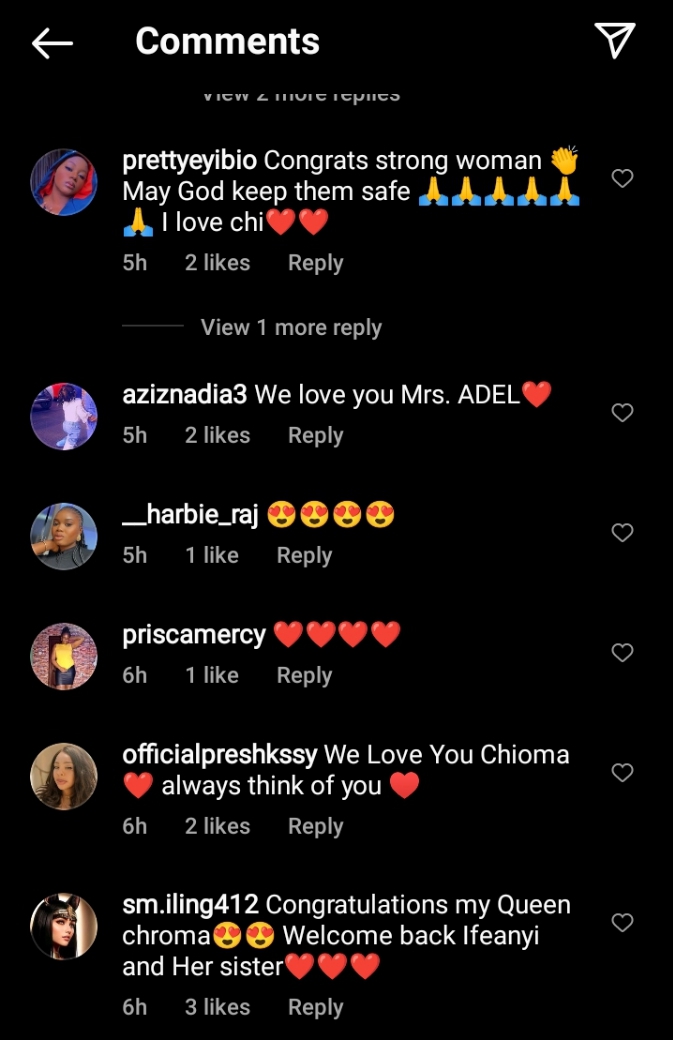The image size is (673, 1040).
Task: Go back from Comments
Action: [52, 42]
